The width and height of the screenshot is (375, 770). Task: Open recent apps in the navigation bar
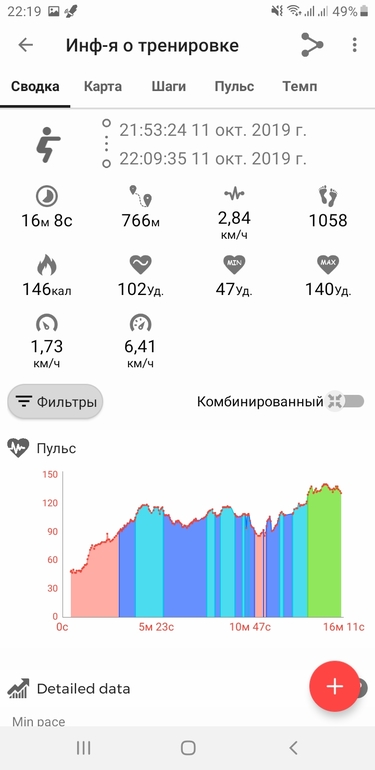point(83,748)
